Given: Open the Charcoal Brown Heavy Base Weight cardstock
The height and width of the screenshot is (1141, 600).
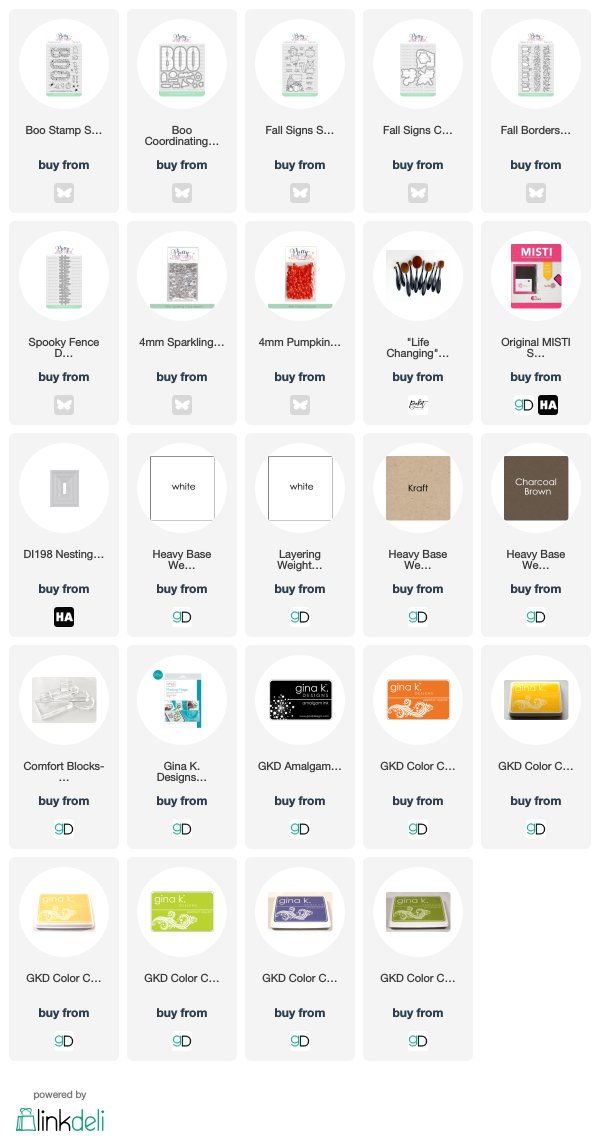Looking at the screenshot, I should coord(536,534).
